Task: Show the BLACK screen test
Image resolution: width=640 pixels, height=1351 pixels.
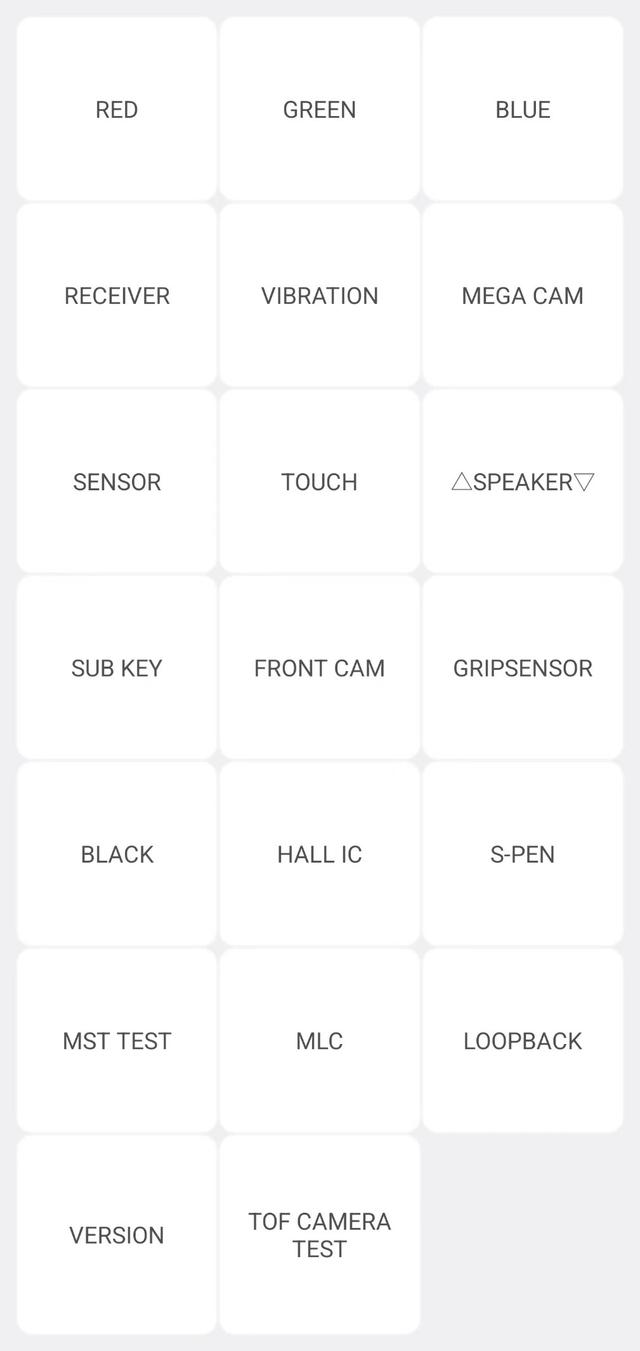Action: coord(117,854)
